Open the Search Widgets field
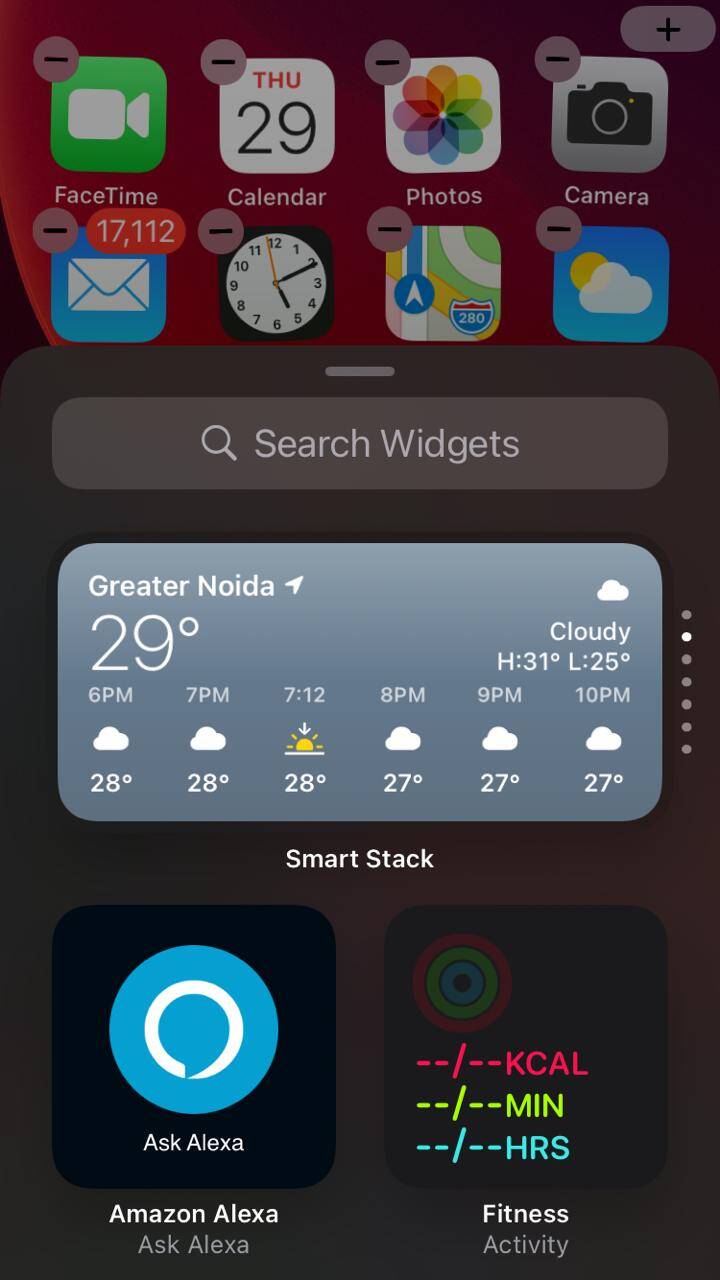Screen dimensions: 720x1280 (360, 443)
